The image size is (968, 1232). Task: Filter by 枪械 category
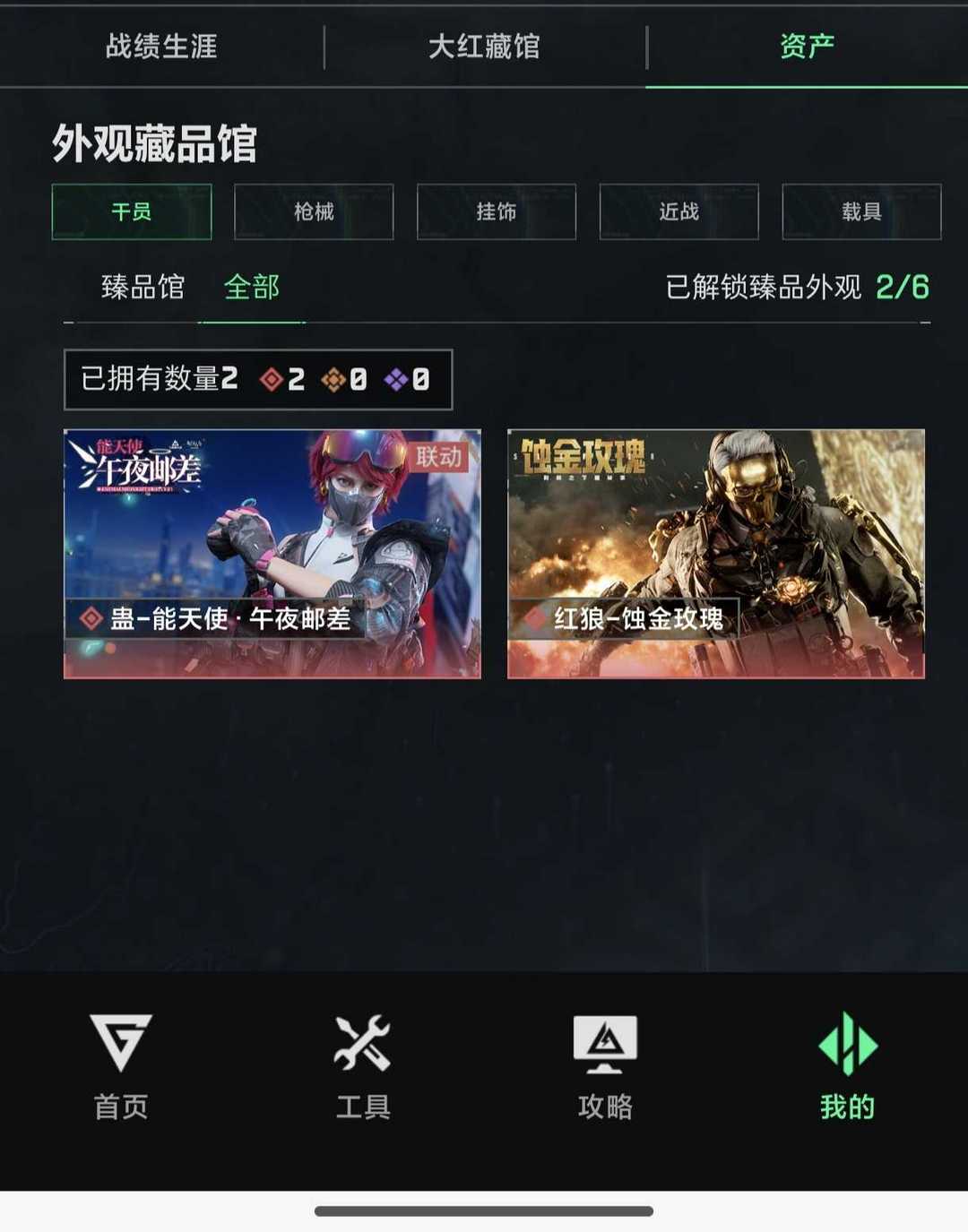click(314, 211)
